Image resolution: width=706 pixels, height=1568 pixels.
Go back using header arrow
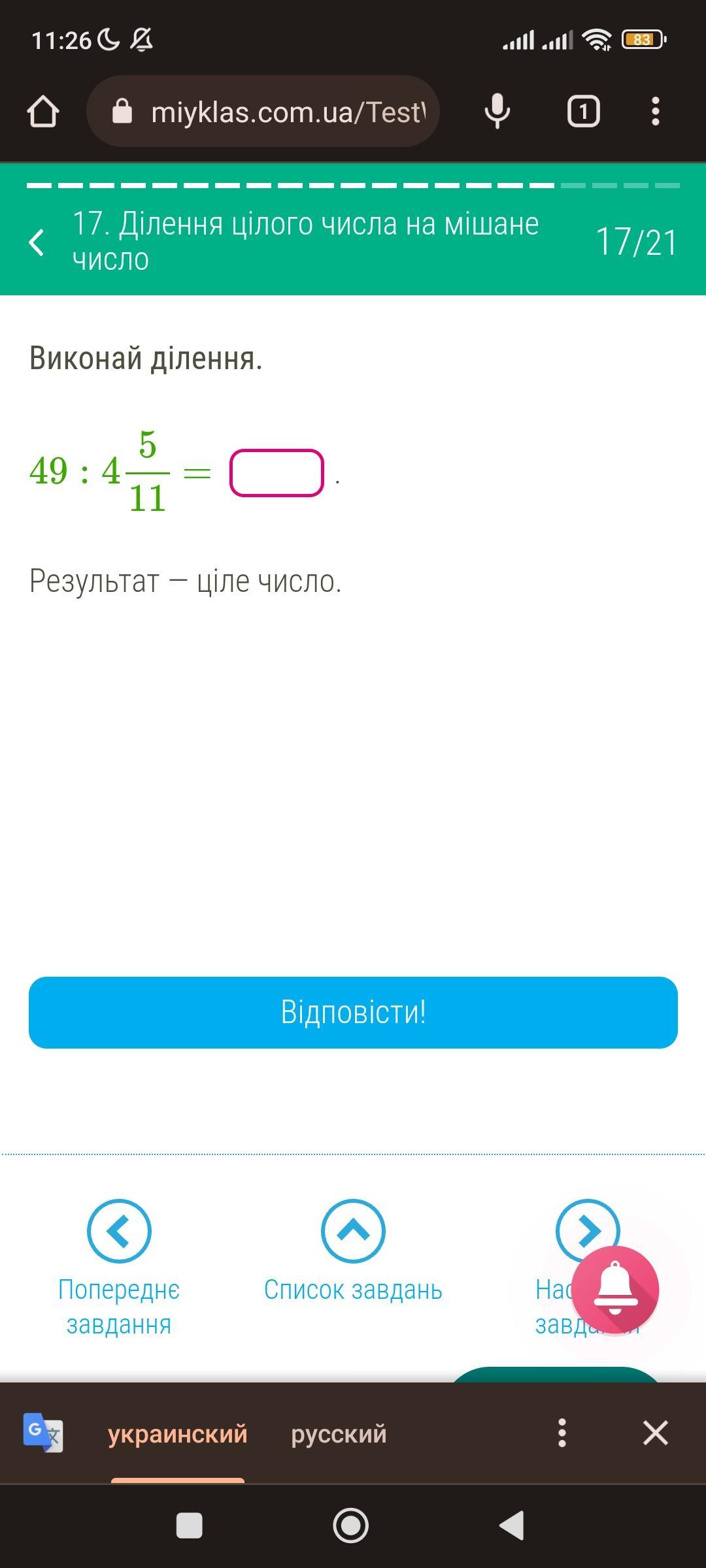coord(37,242)
